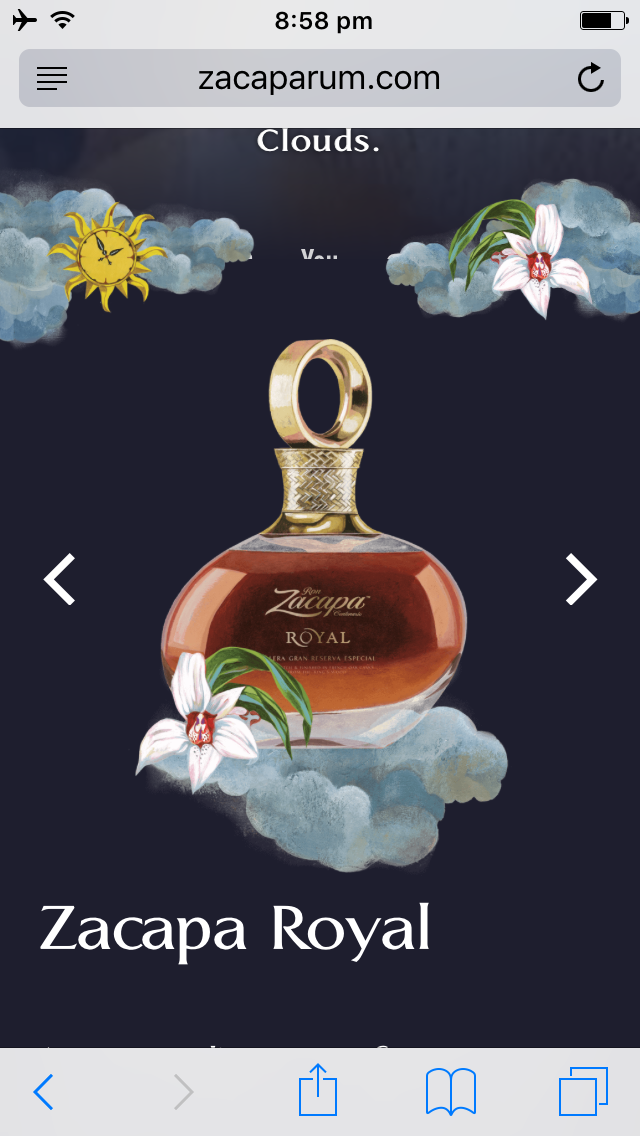This screenshot has width=640, height=1136.
Task: Show the previous rum in the carousel
Action: [x=59, y=579]
